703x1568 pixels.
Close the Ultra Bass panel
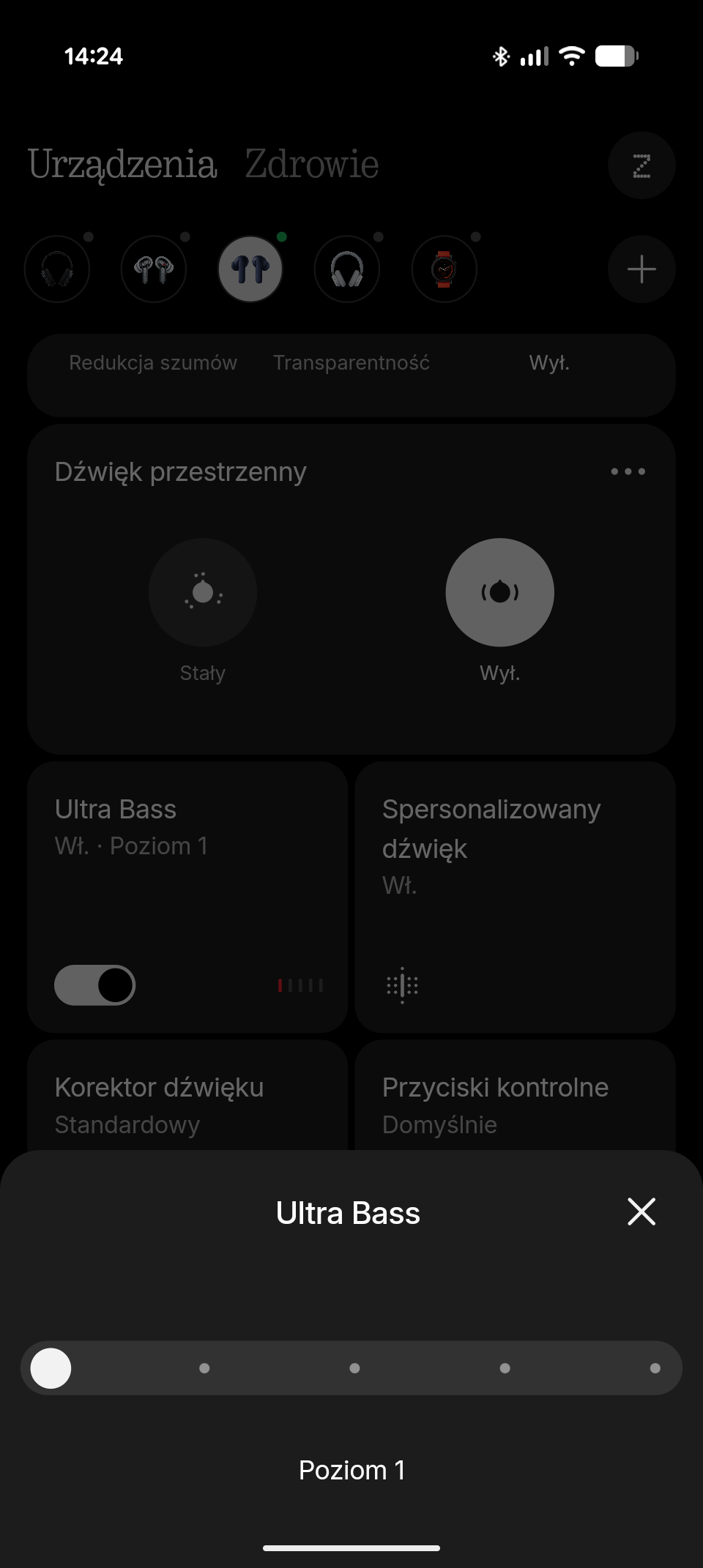point(641,1212)
